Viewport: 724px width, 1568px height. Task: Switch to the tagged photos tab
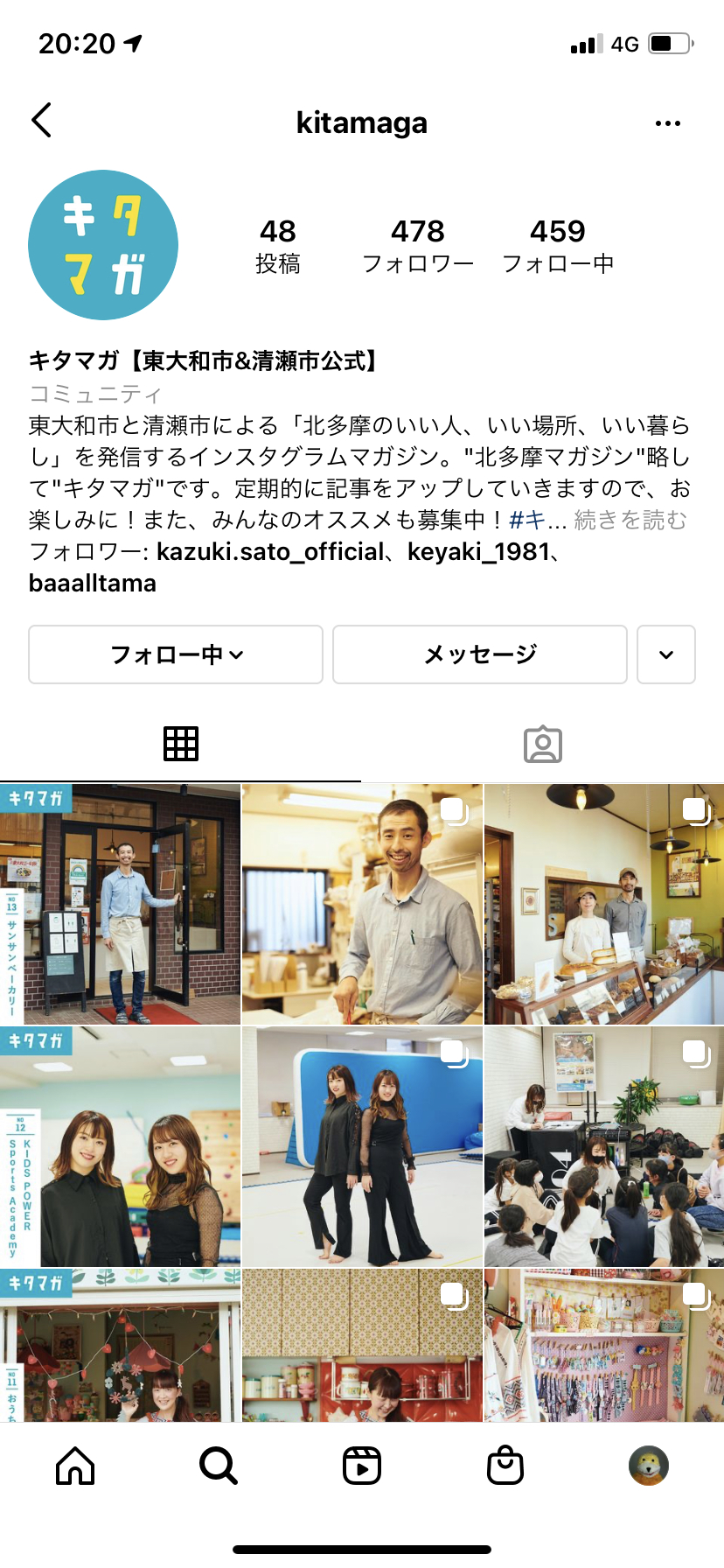pyautogui.click(x=542, y=745)
